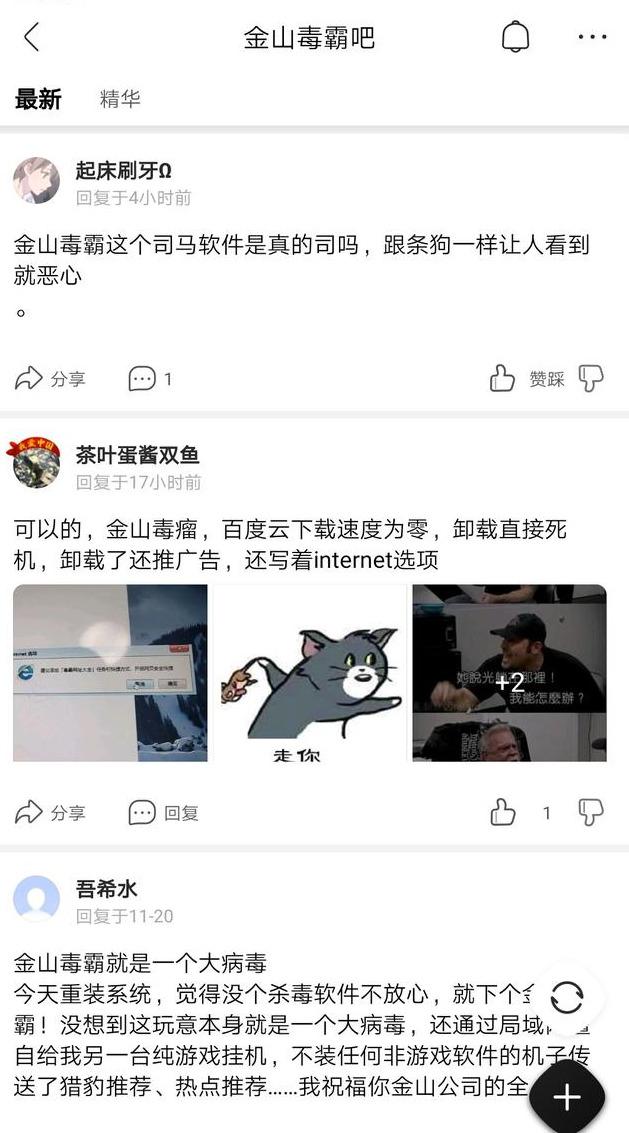The height and width of the screenshot is (1133, 629).
Task: Like 茶叶蛋酱双鱼's post
Action: coord(502,812)
